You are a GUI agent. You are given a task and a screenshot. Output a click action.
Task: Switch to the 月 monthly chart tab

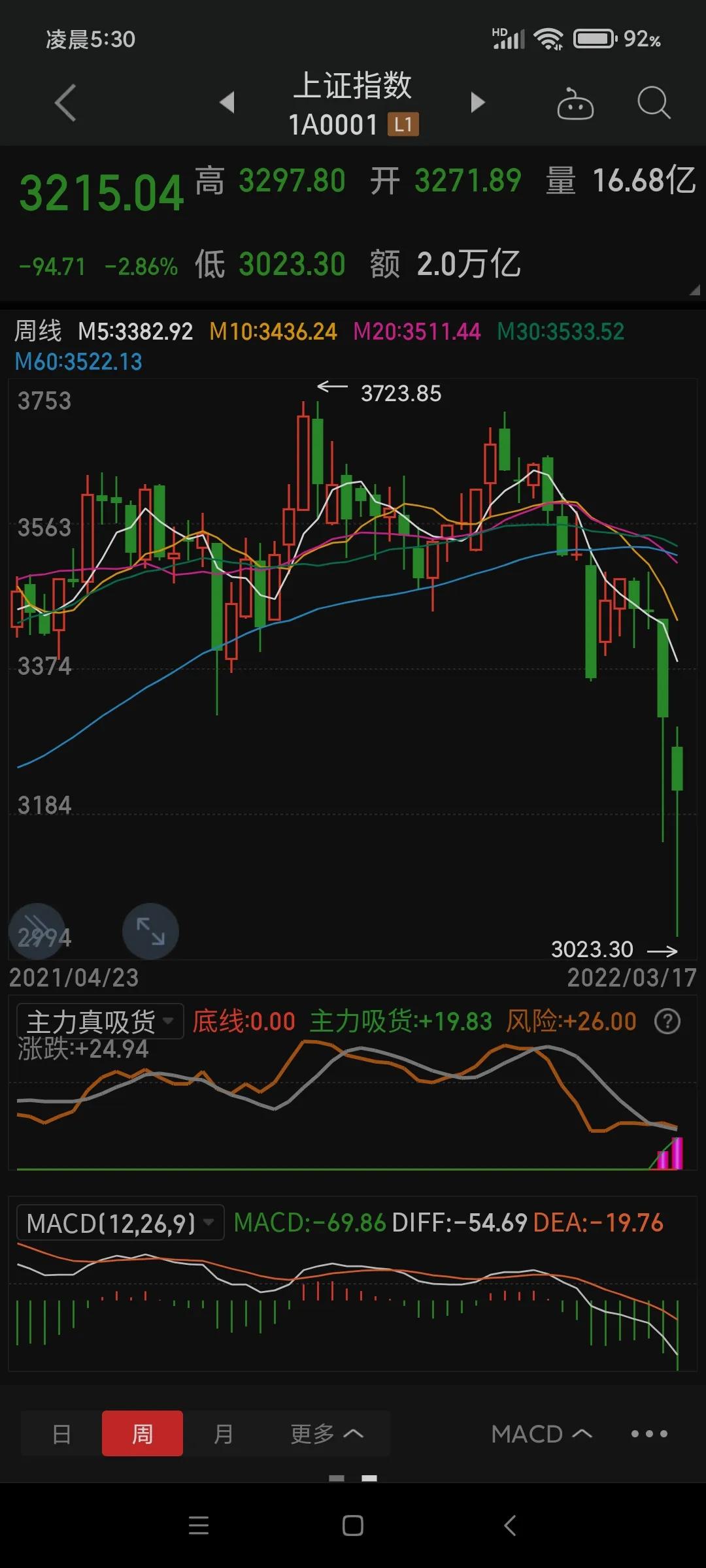[x=224, y=1433]
